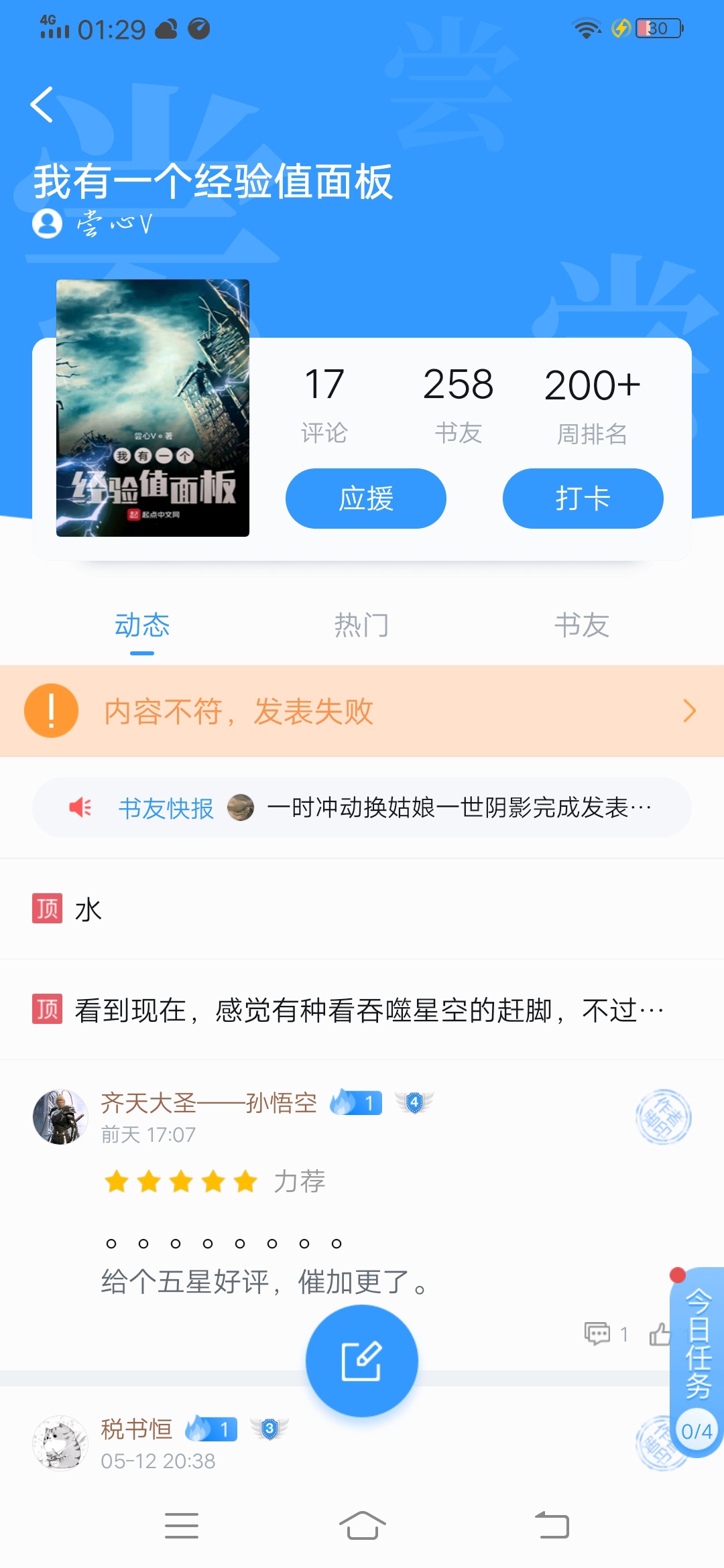The width and height of the screenshot is (724, 1568).
Task: Compose a new post with pencil button
Action: 362,1361
